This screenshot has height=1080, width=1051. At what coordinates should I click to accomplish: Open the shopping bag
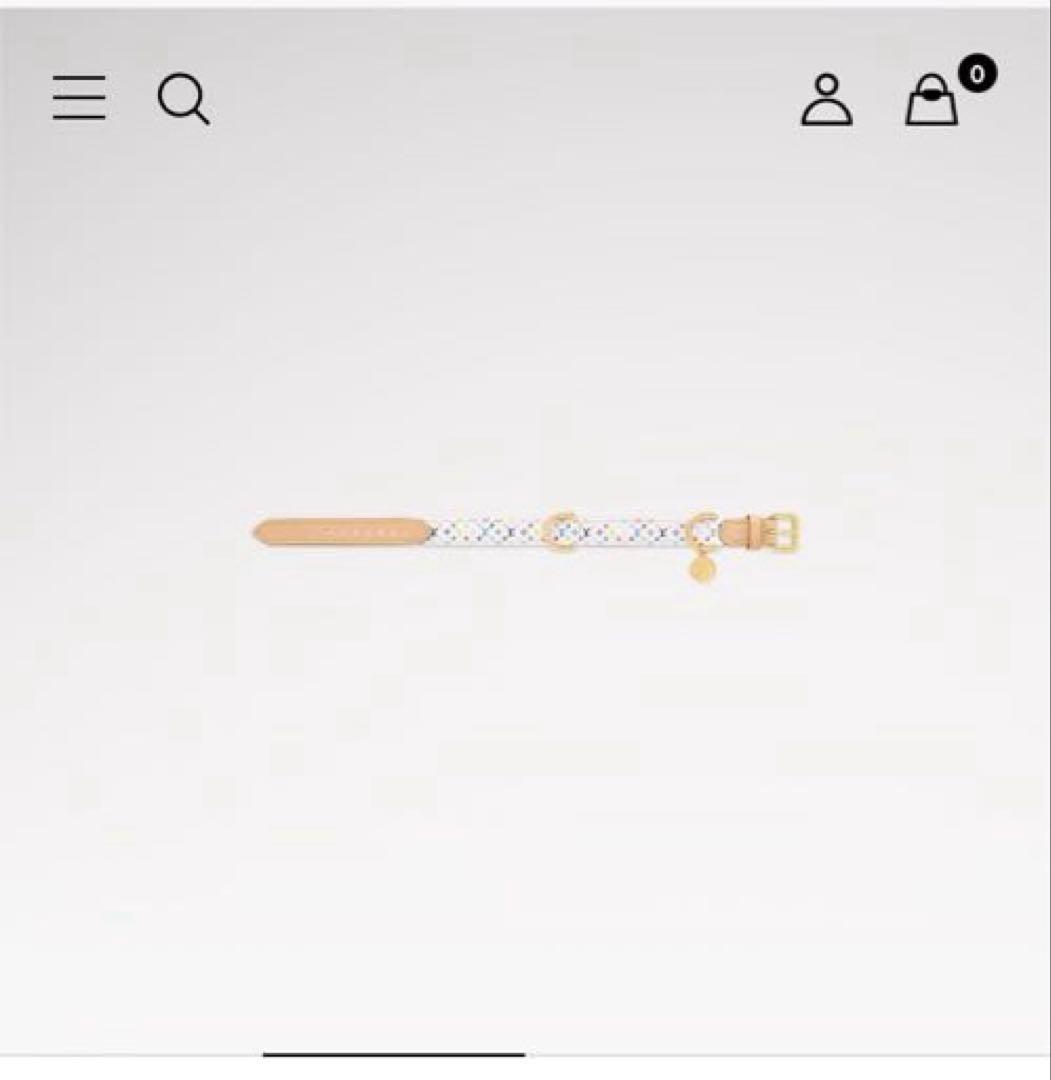click(932, 100)
